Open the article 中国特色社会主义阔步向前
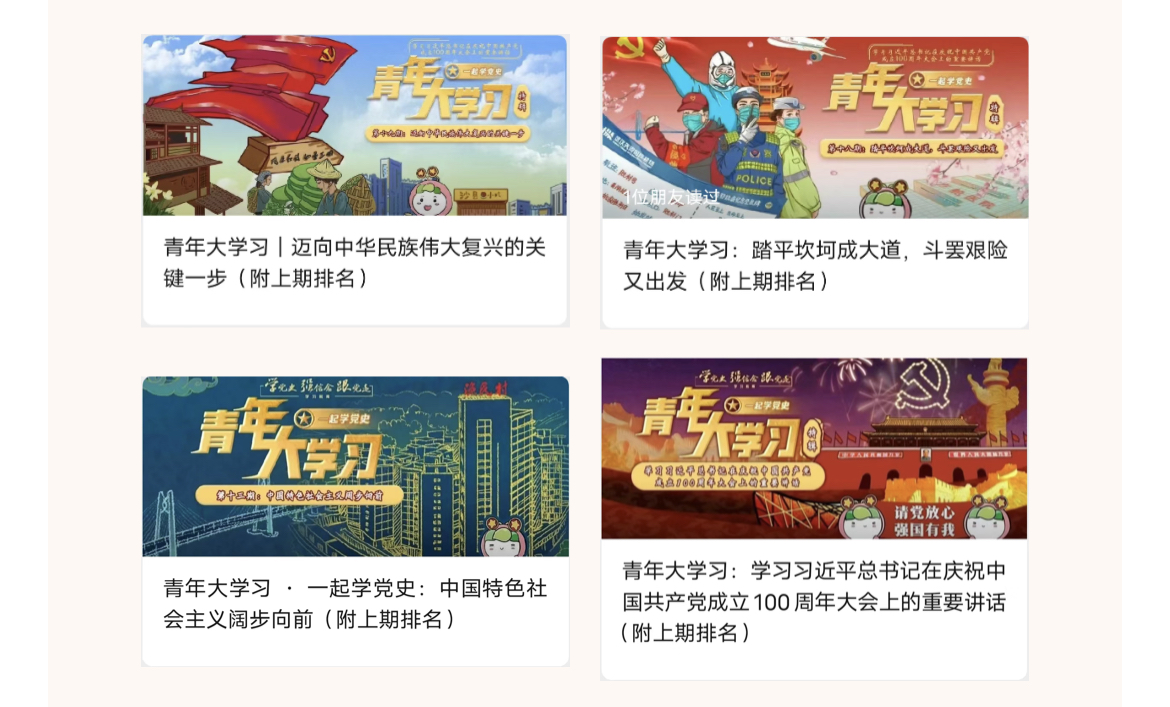This screenshot has height=707, width=1170. [x=355, y=603]
